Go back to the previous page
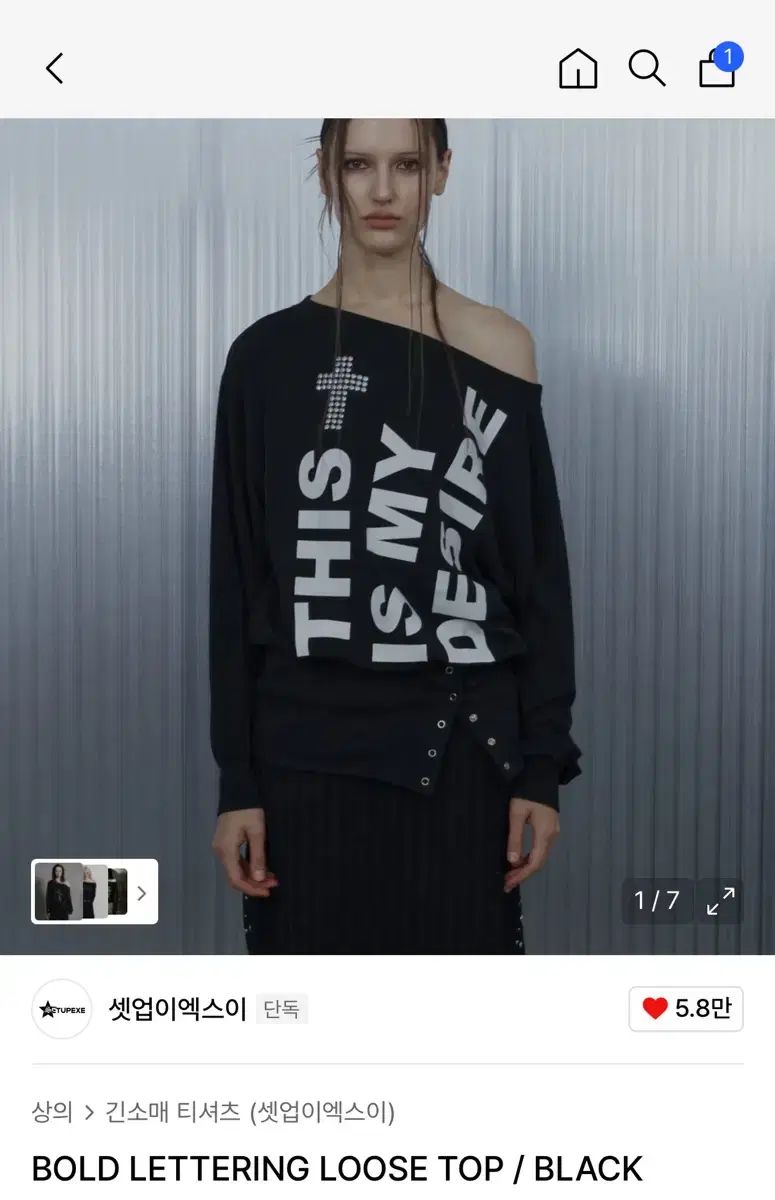Screen dimensions: 775x1200 [x=55, y=68]
